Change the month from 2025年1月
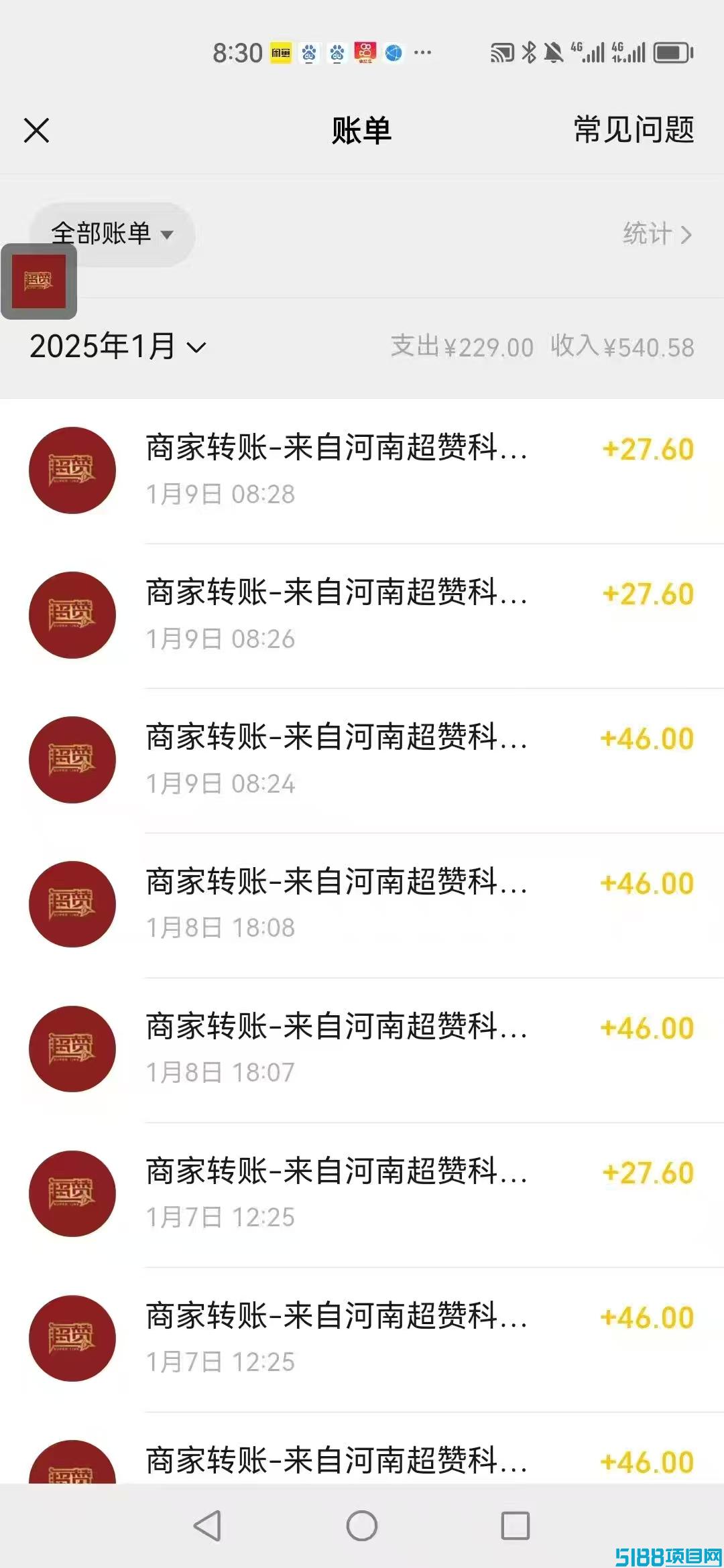This screenshot has width=724, height=1568. coord(118,347)
